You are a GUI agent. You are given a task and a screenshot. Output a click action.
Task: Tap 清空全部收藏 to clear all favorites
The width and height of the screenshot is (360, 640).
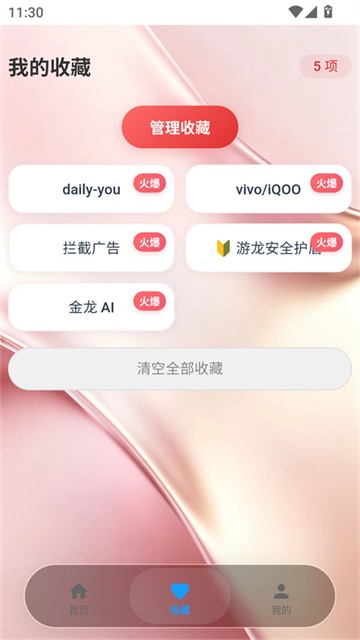[180, 369]
